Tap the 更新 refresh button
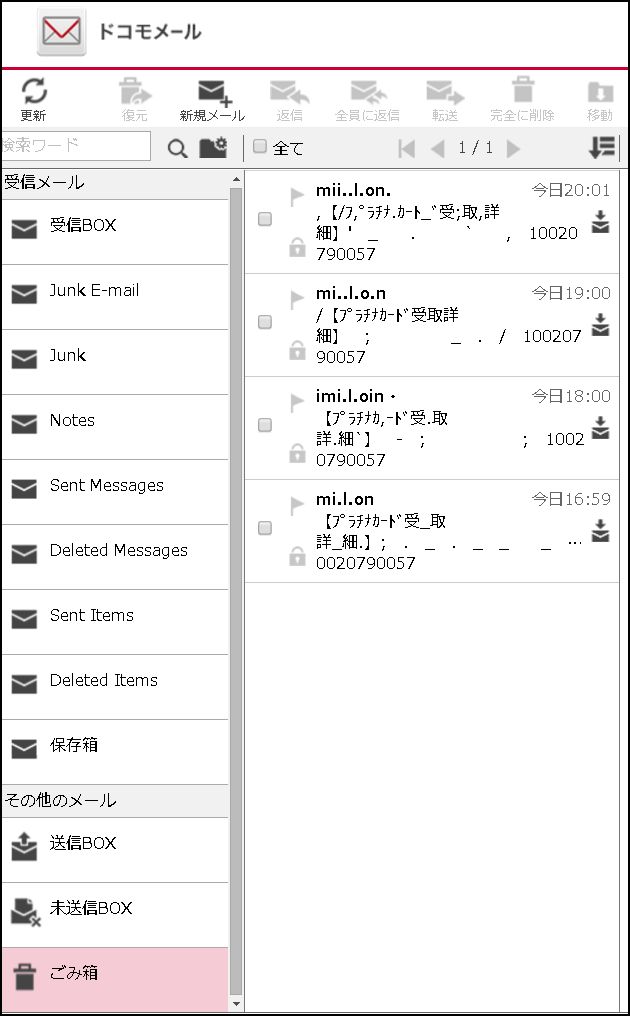This screenshot has width=630, height=1016. click(34, 99)
